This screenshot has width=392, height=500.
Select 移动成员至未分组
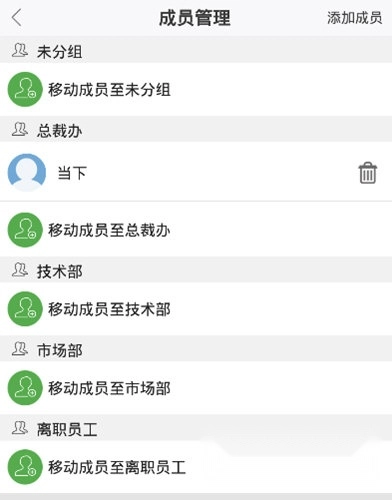[196, 89]
